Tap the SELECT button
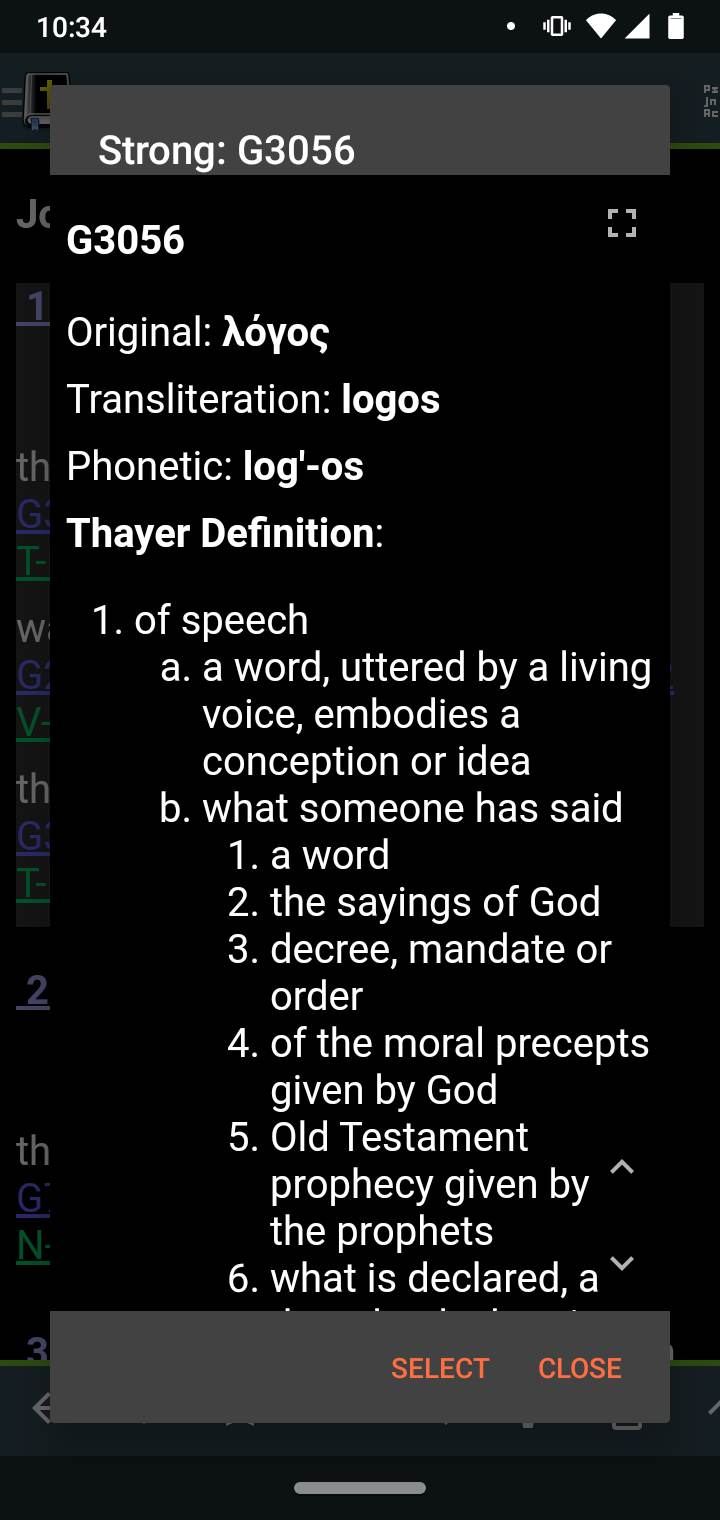 [440, 1368]
